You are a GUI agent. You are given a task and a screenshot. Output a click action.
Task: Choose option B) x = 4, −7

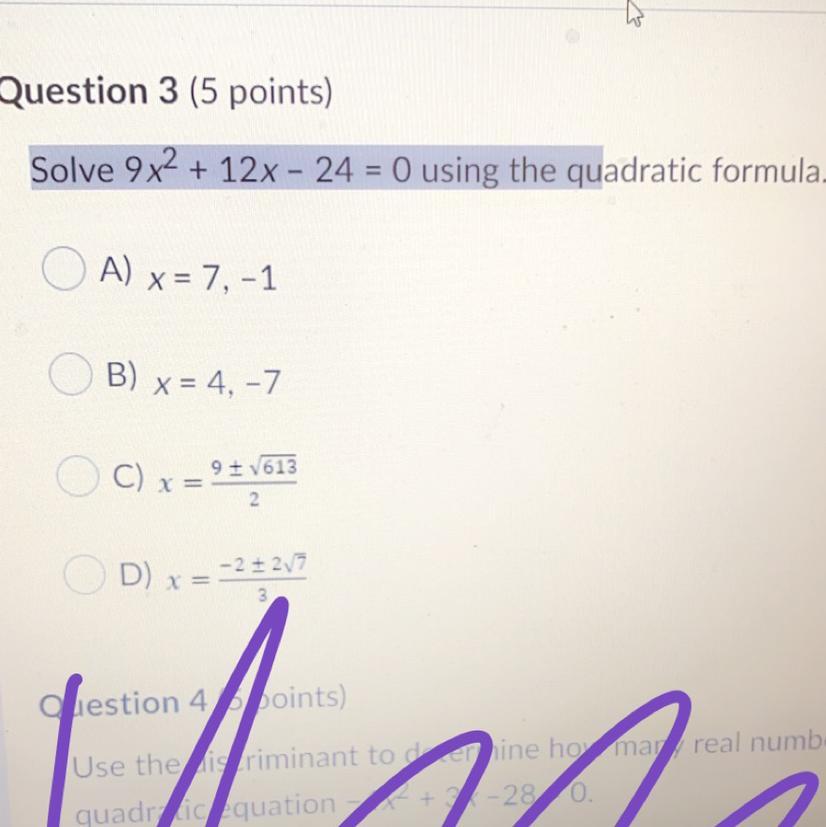(x=71, y=374)
